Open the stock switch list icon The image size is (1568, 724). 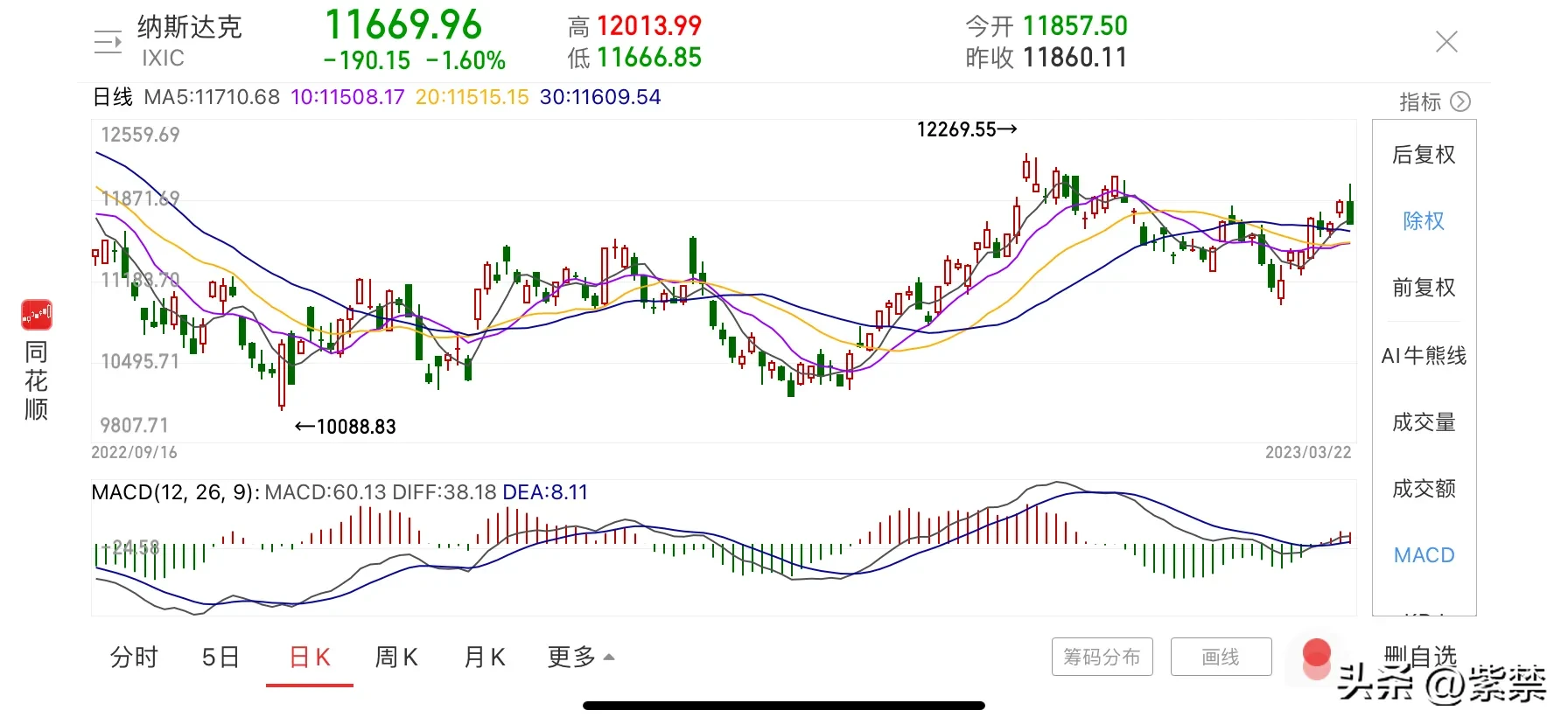coord(108,42)
